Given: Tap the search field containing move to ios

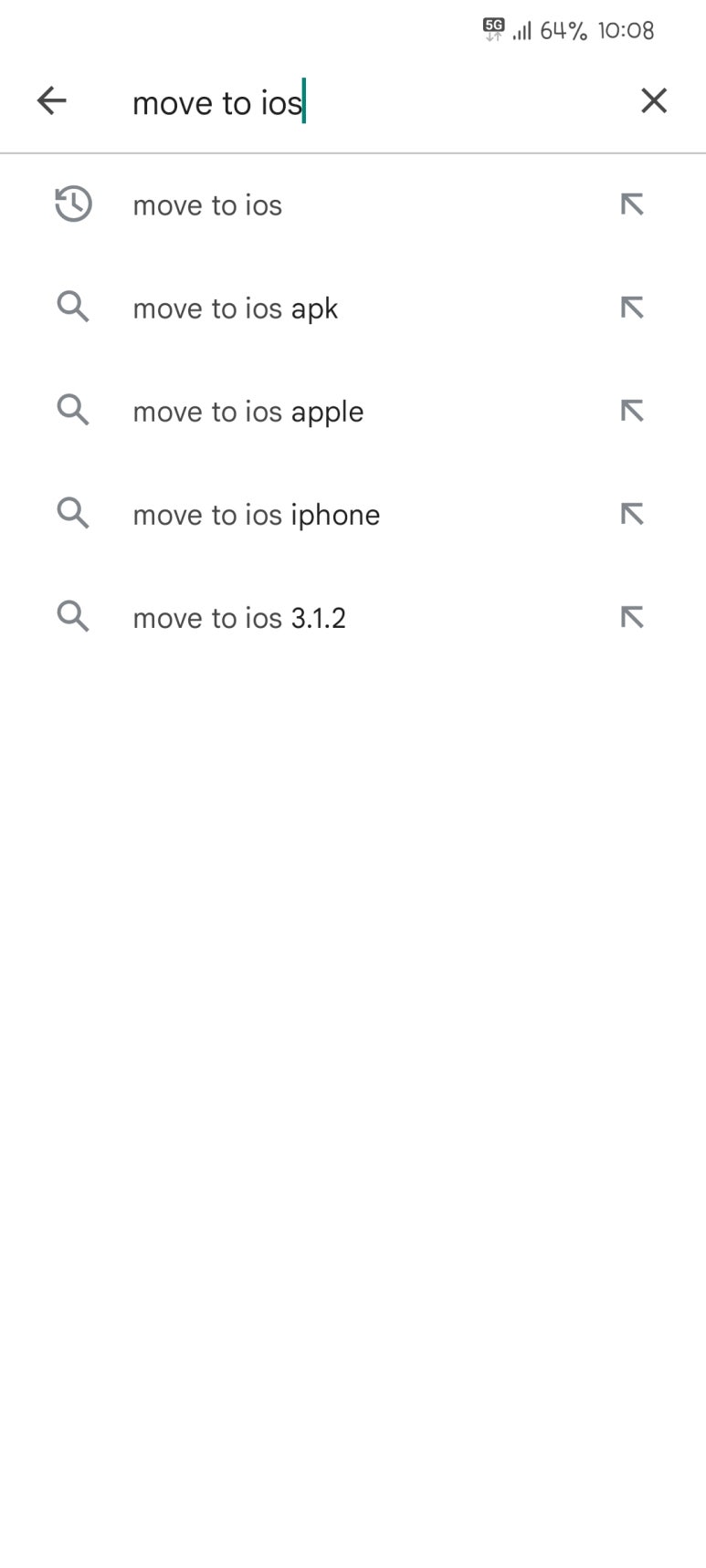Looking at the screenshot, I should click(365, 101).
